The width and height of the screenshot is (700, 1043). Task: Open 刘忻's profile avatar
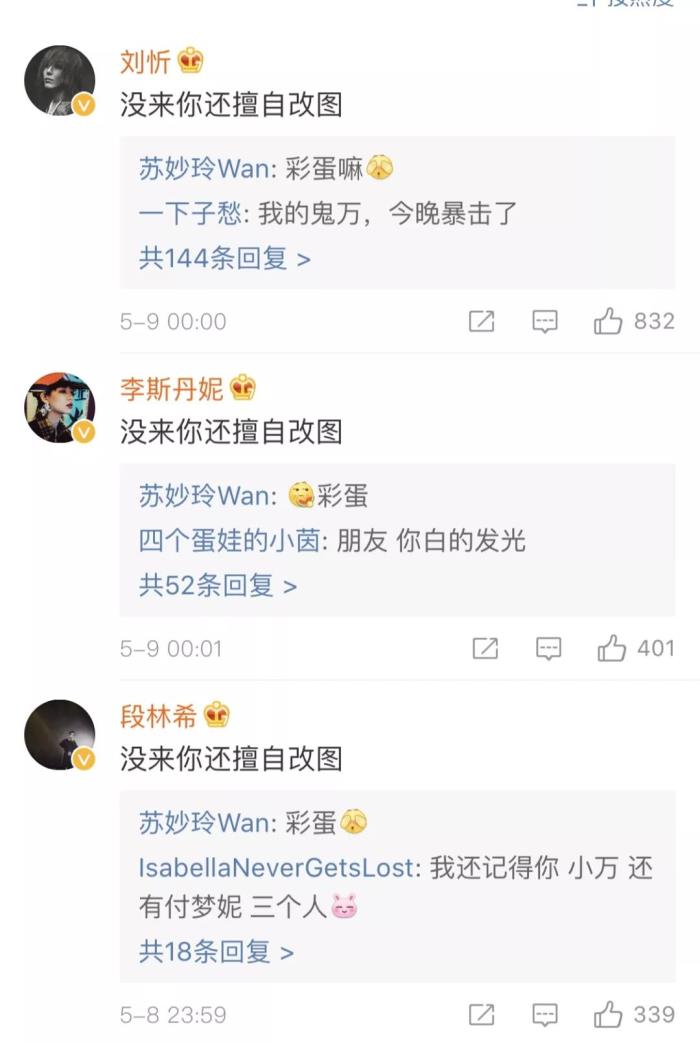pos(59,80)
